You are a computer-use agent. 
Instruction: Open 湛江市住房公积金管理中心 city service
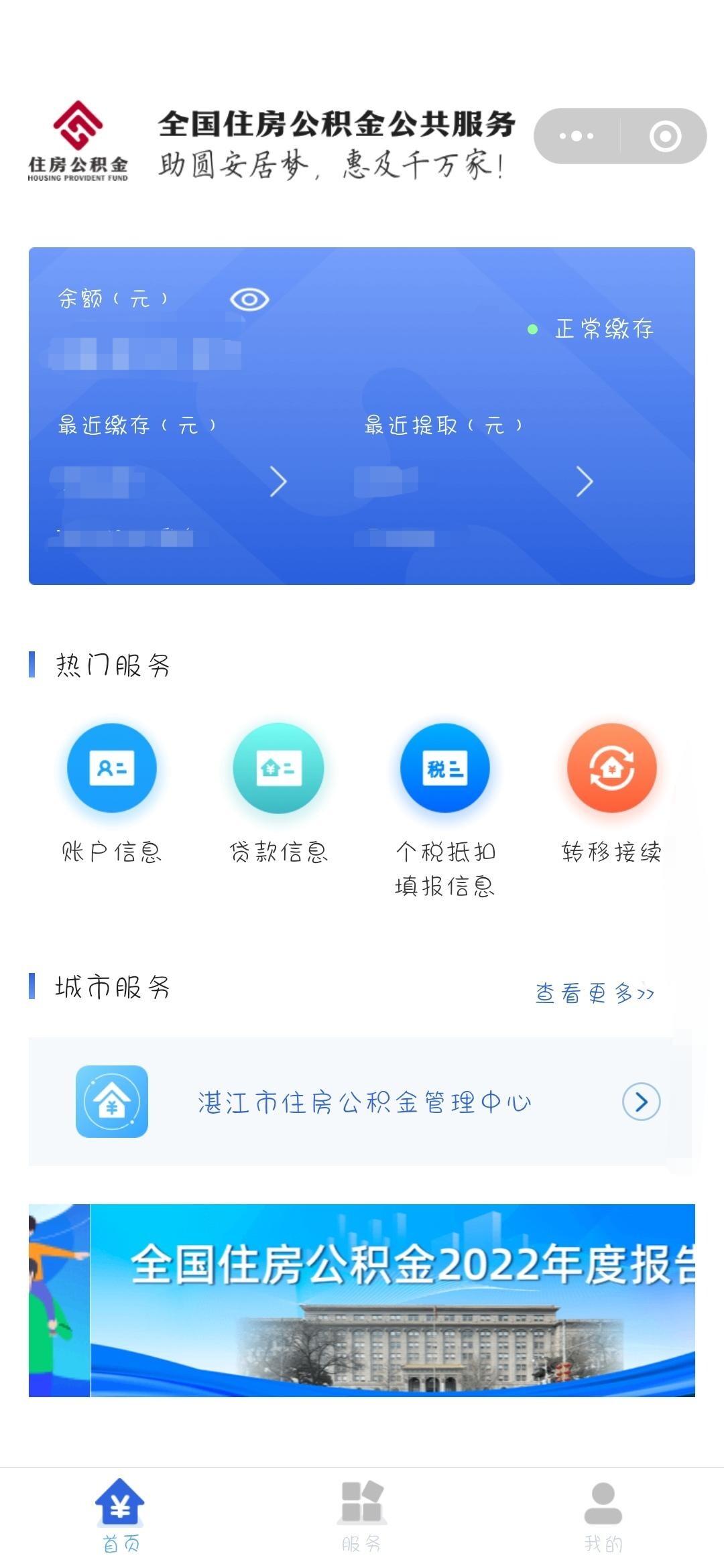pyautogui.click(x=362, y=1102)
